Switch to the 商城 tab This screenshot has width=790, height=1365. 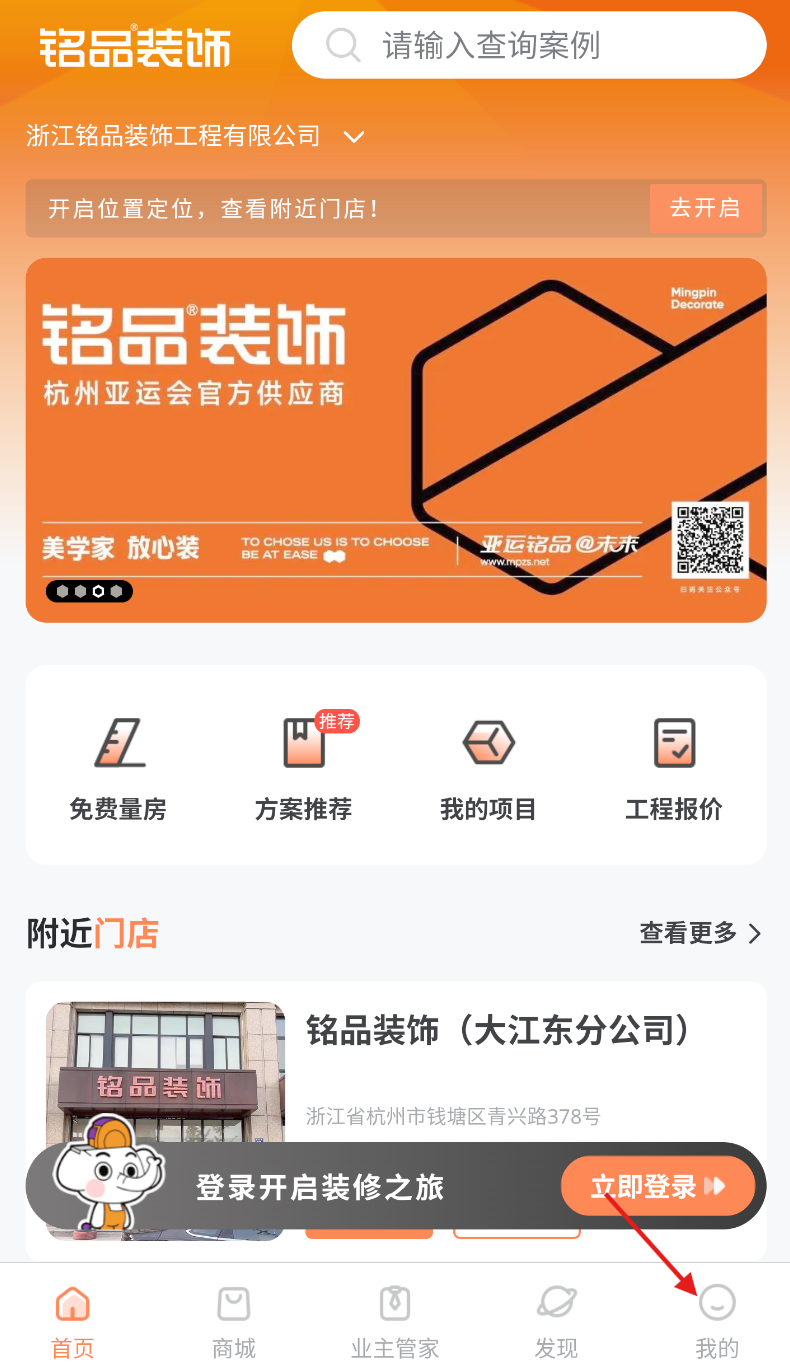(x=234, y=1320)
